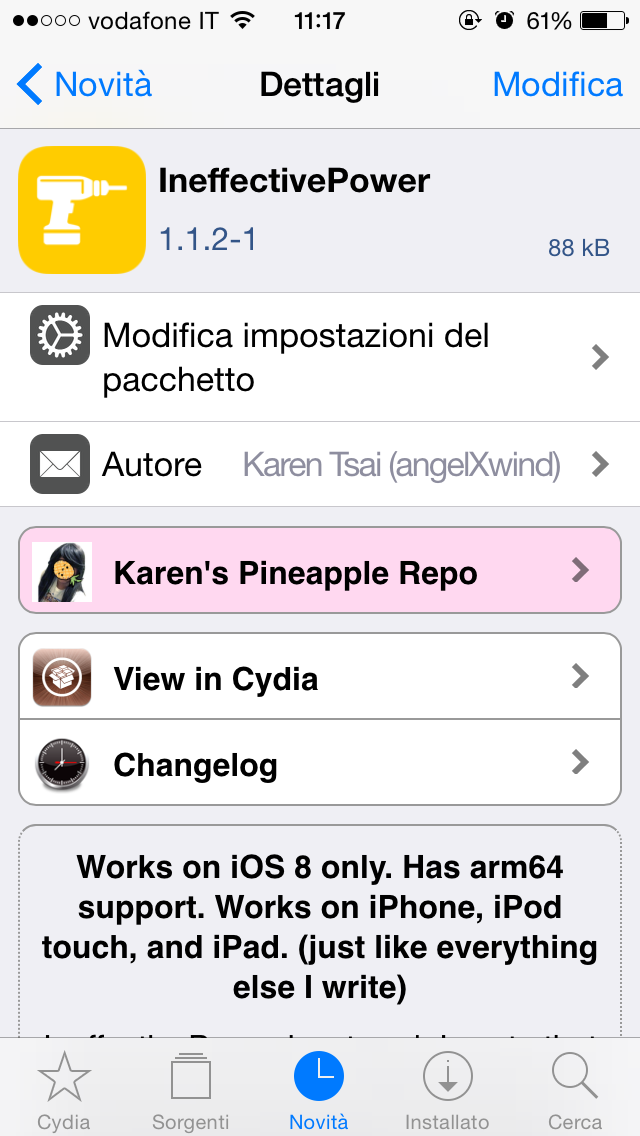The image size is (640, 1136).
Task: Select View in Cydia
Action: click(320, 677)
